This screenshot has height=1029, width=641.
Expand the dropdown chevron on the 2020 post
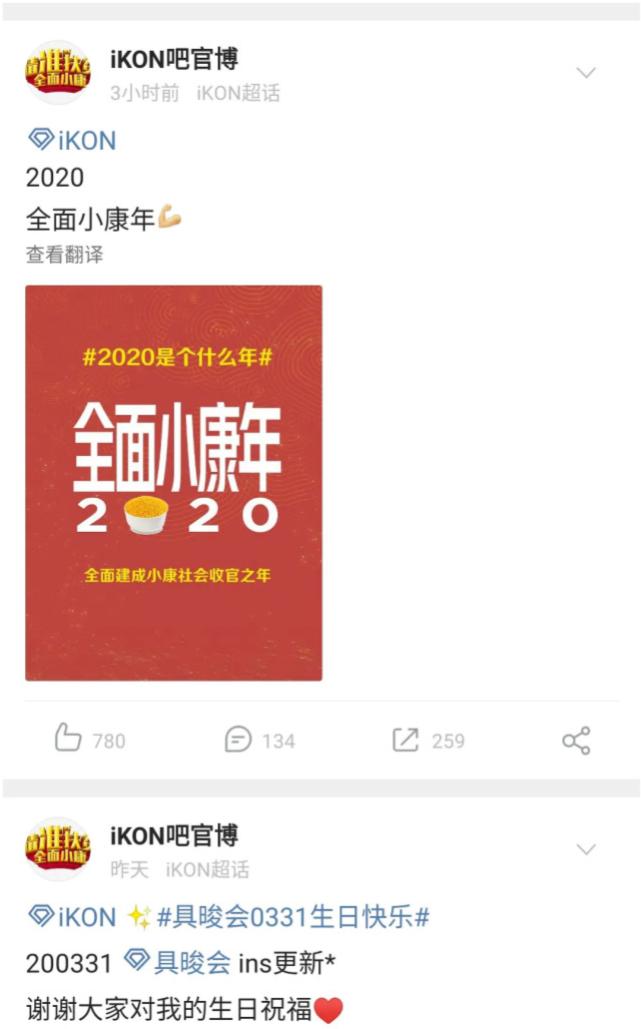point(586,73)
